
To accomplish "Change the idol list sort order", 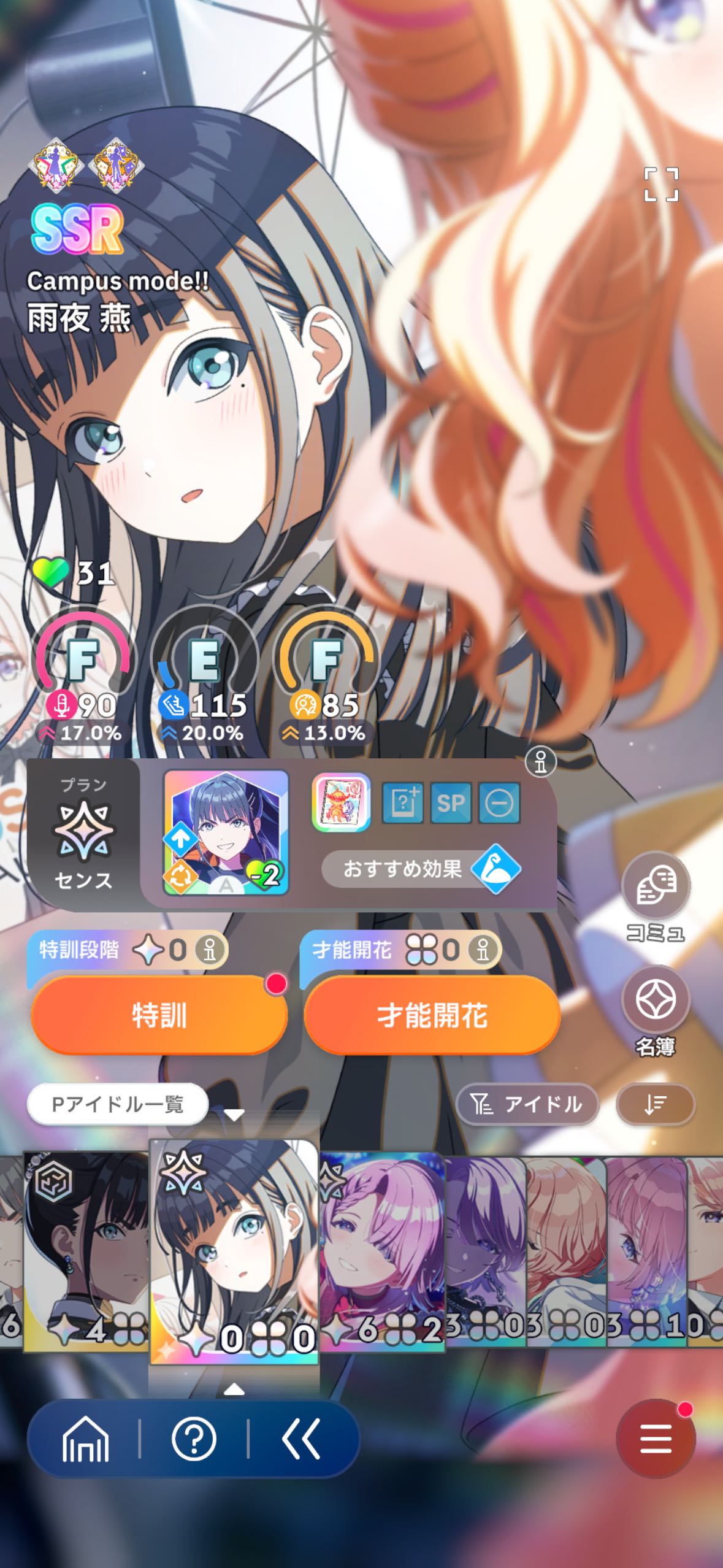I will (x=655, y=1104).
